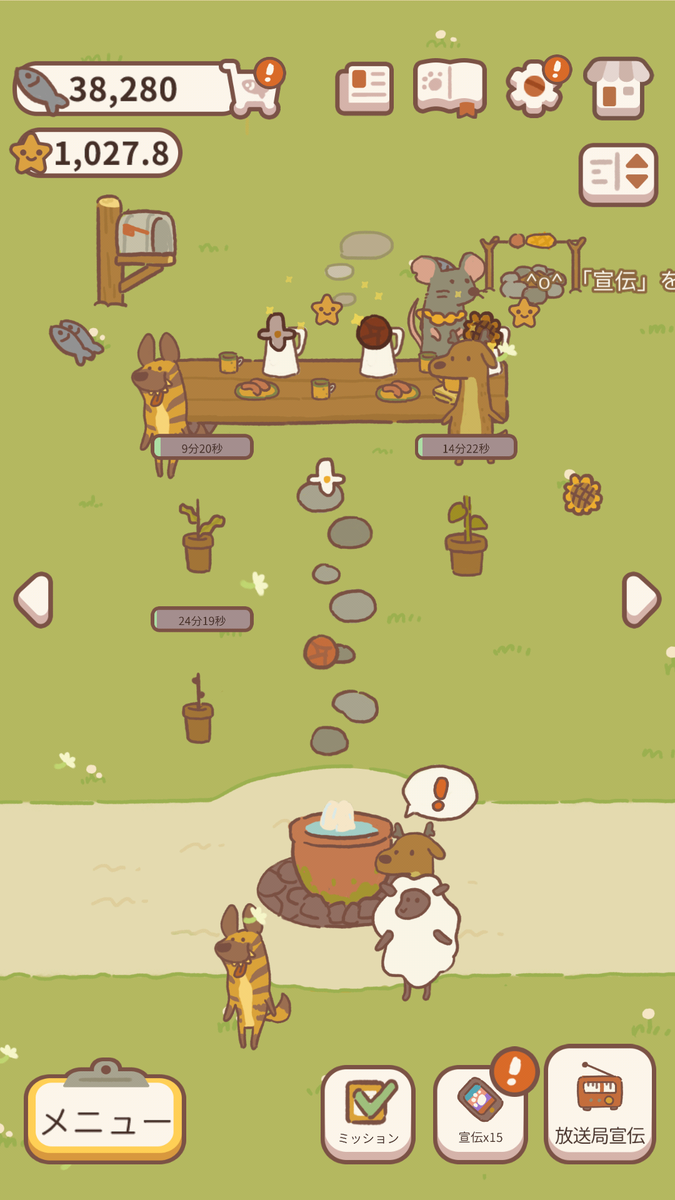Open the paw print recipe book
This screenshot has width=675, height=1200.
click(x=450, y=88)
